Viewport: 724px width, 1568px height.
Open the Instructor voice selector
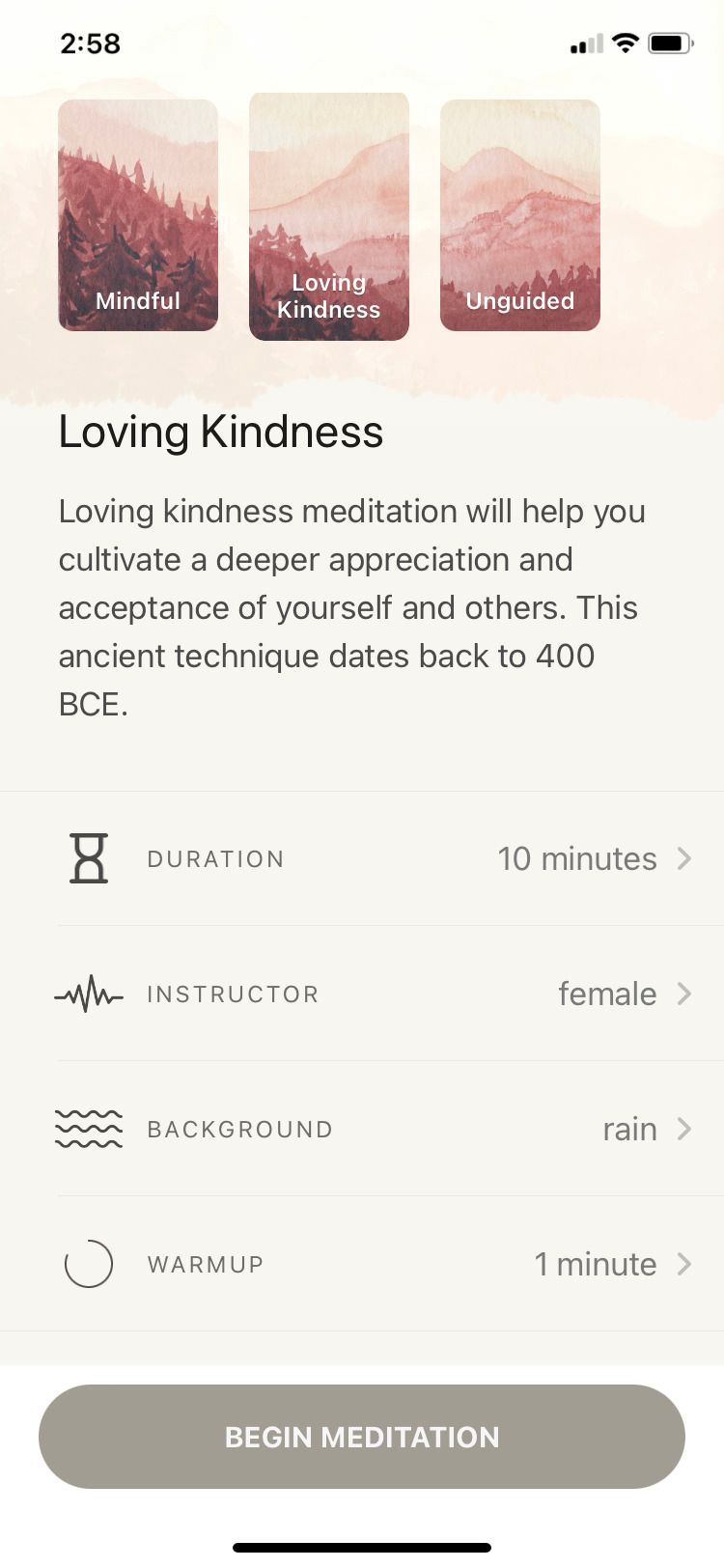684,994
